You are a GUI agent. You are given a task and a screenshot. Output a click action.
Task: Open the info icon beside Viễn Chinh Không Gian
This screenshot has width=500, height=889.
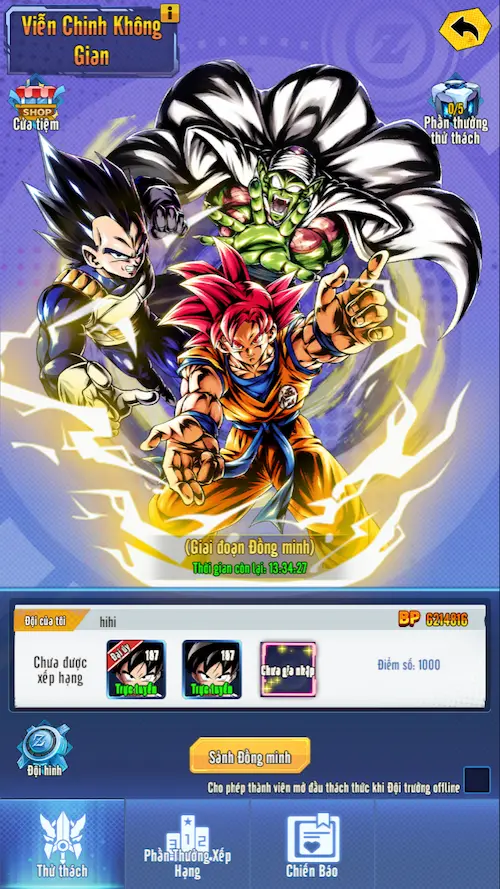170,13
